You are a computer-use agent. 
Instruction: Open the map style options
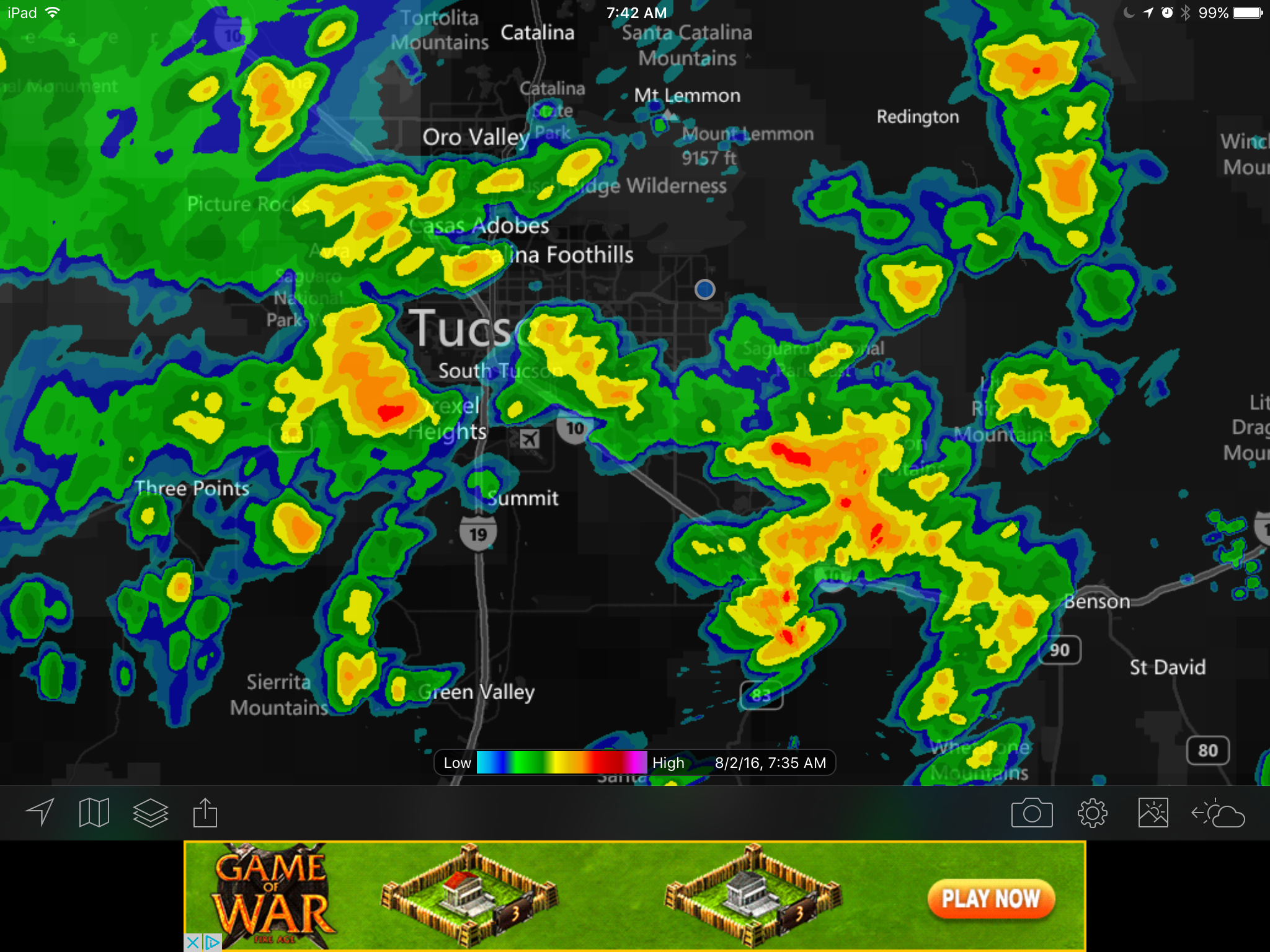(x=94, y=812)
